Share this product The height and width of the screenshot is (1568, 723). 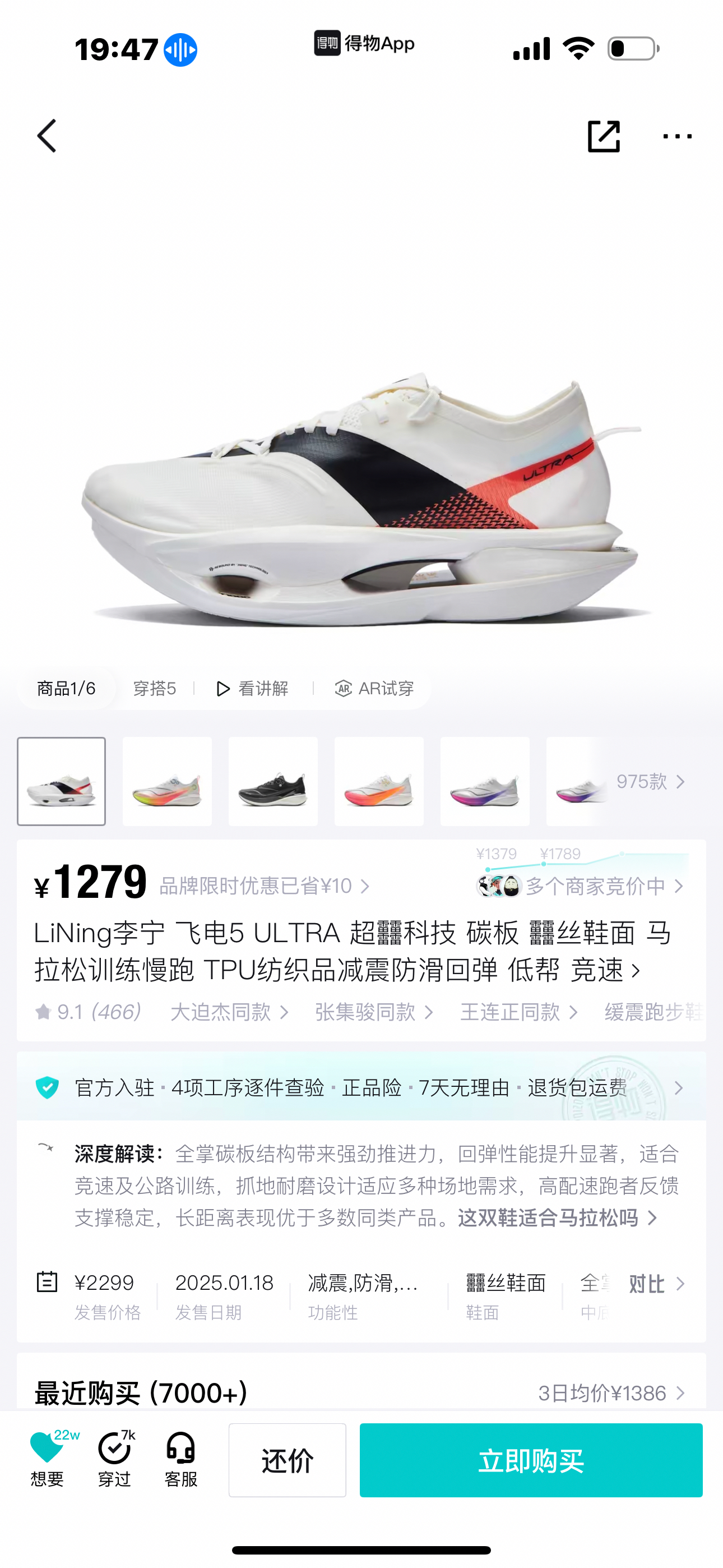603,136
